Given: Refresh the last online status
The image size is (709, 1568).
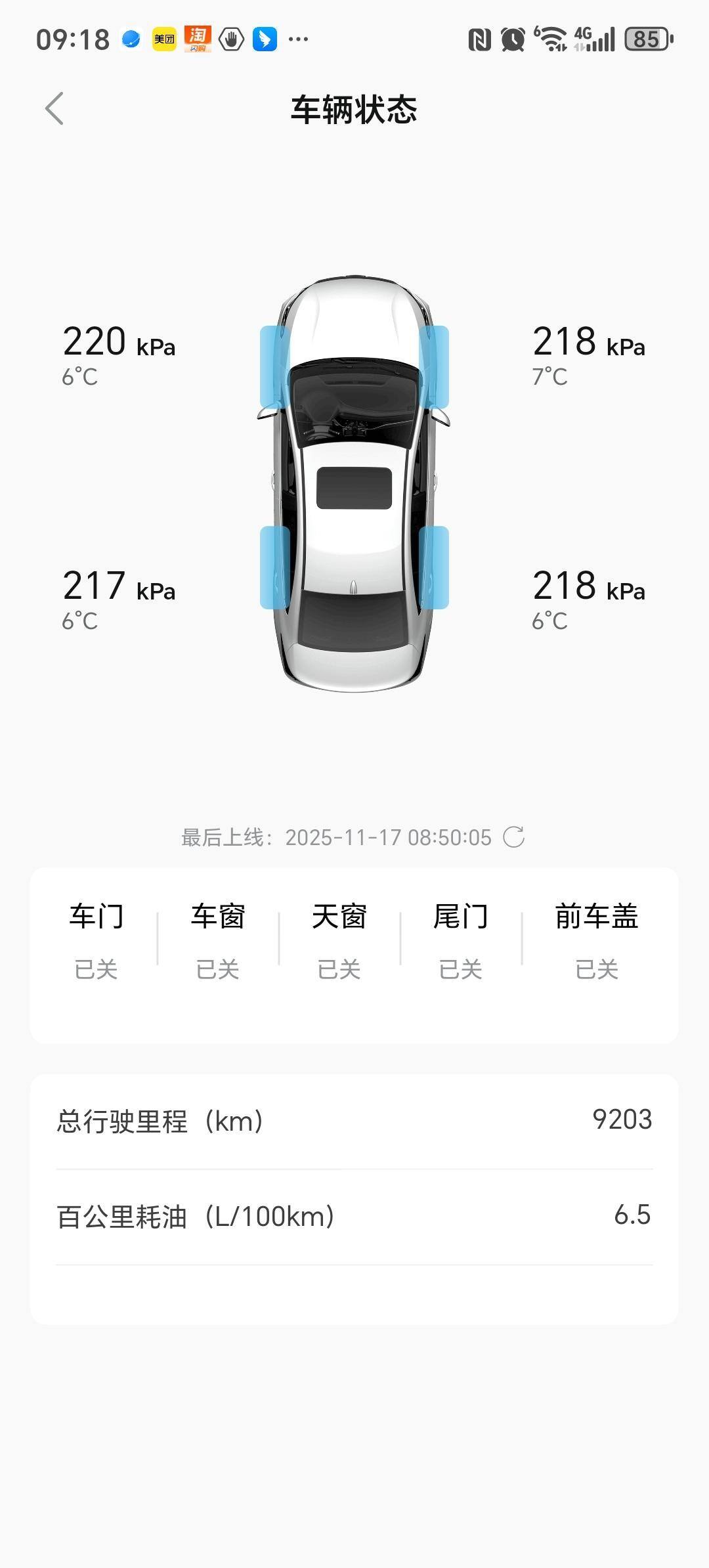Looking at the screenshot, I should click(513, 837).
